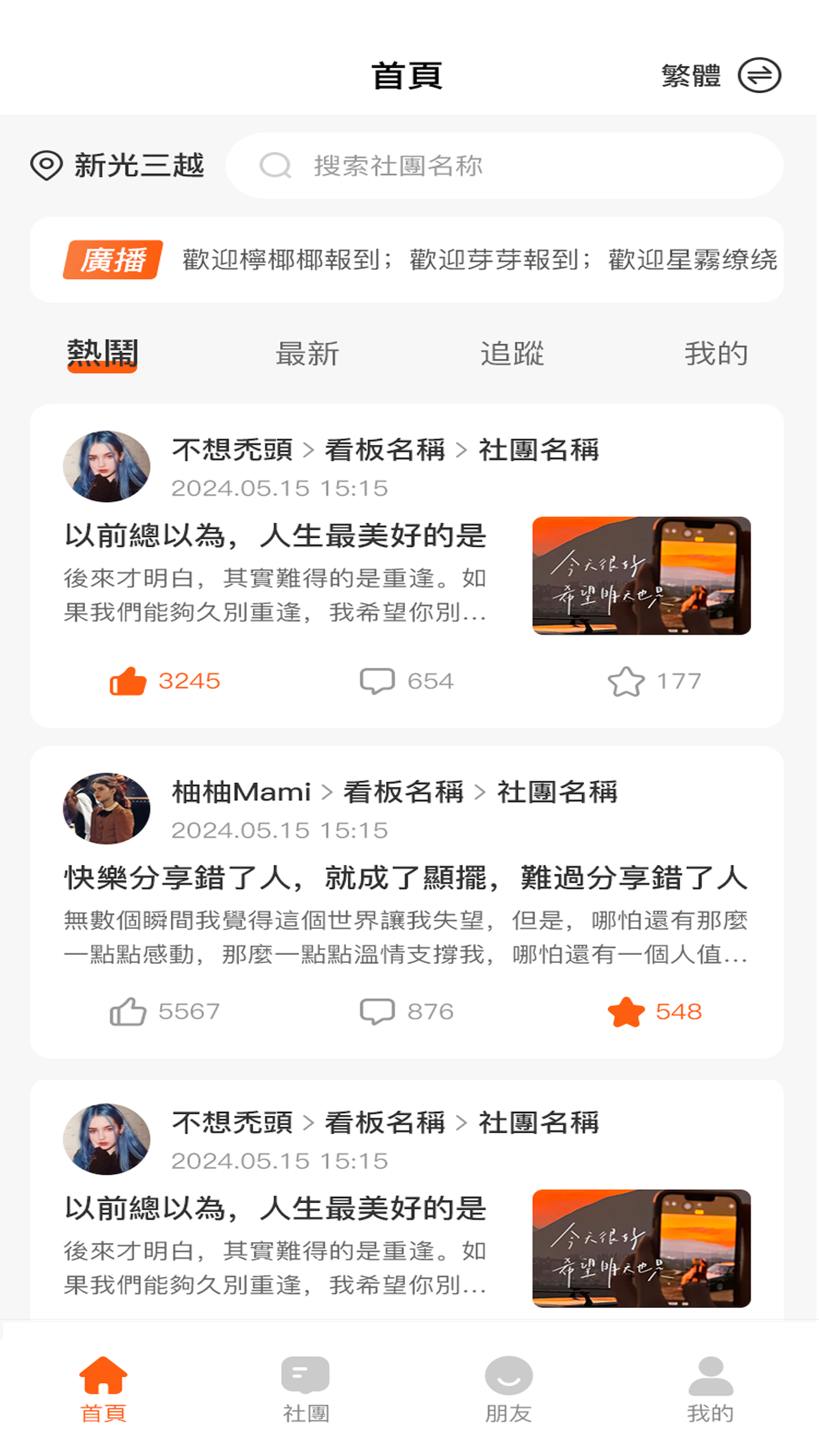Like 柚柚Mami's post with 5567 likes
Image resolution: width=819 pixels, height=1456 pixels.
[x=128, y=1012]
